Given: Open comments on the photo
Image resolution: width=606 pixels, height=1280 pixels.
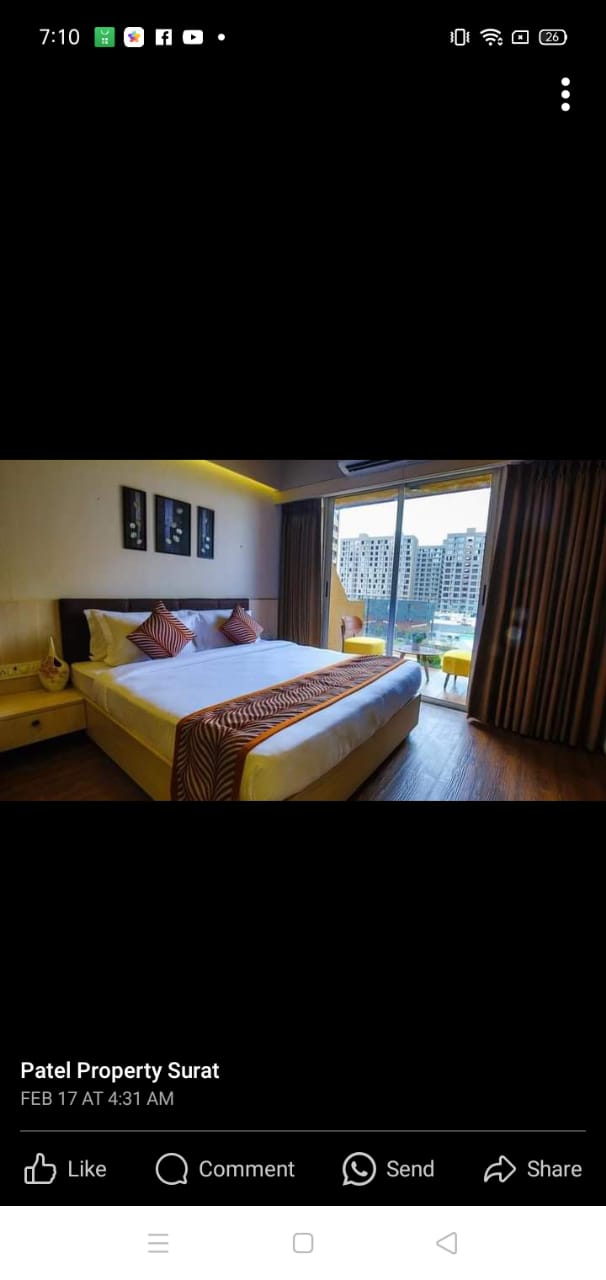Looking at the screenshot, I should pyautogui.click(x=225, y=1168).
